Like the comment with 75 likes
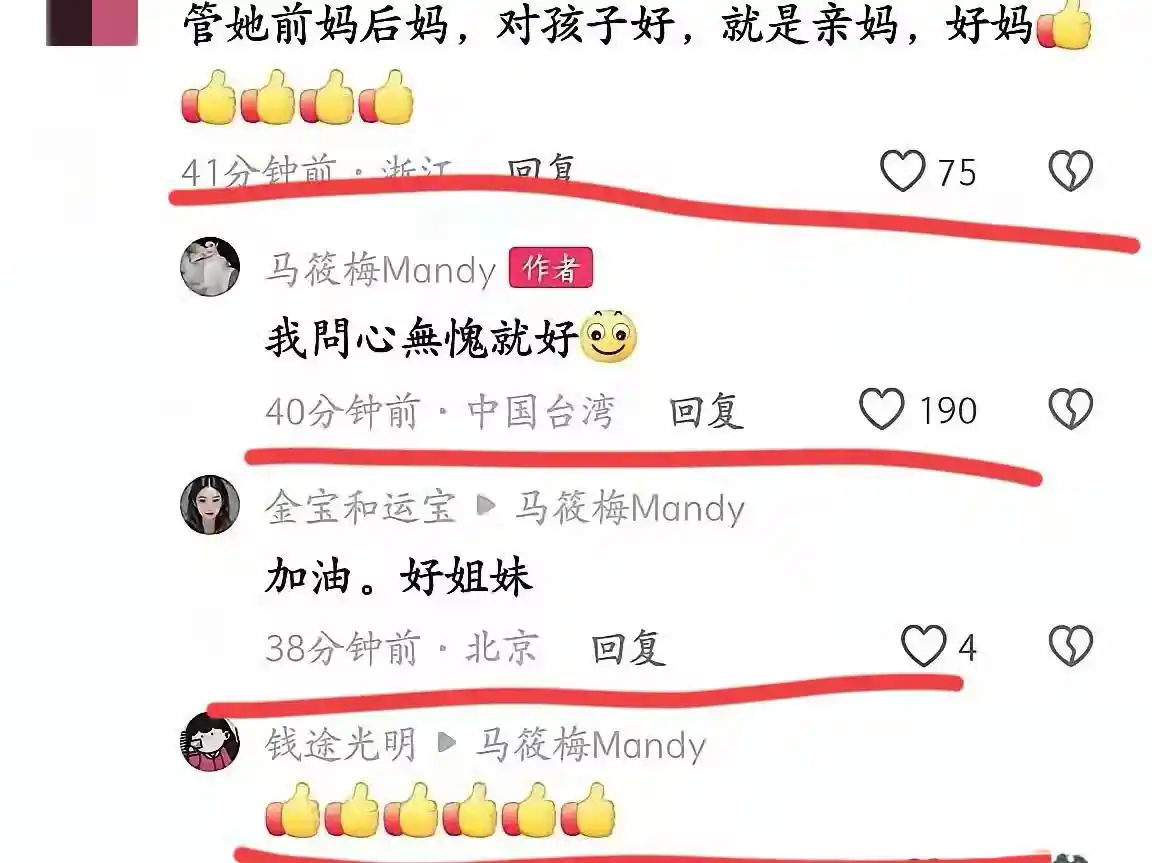1152x863 pixels. [x=902, y=172]
